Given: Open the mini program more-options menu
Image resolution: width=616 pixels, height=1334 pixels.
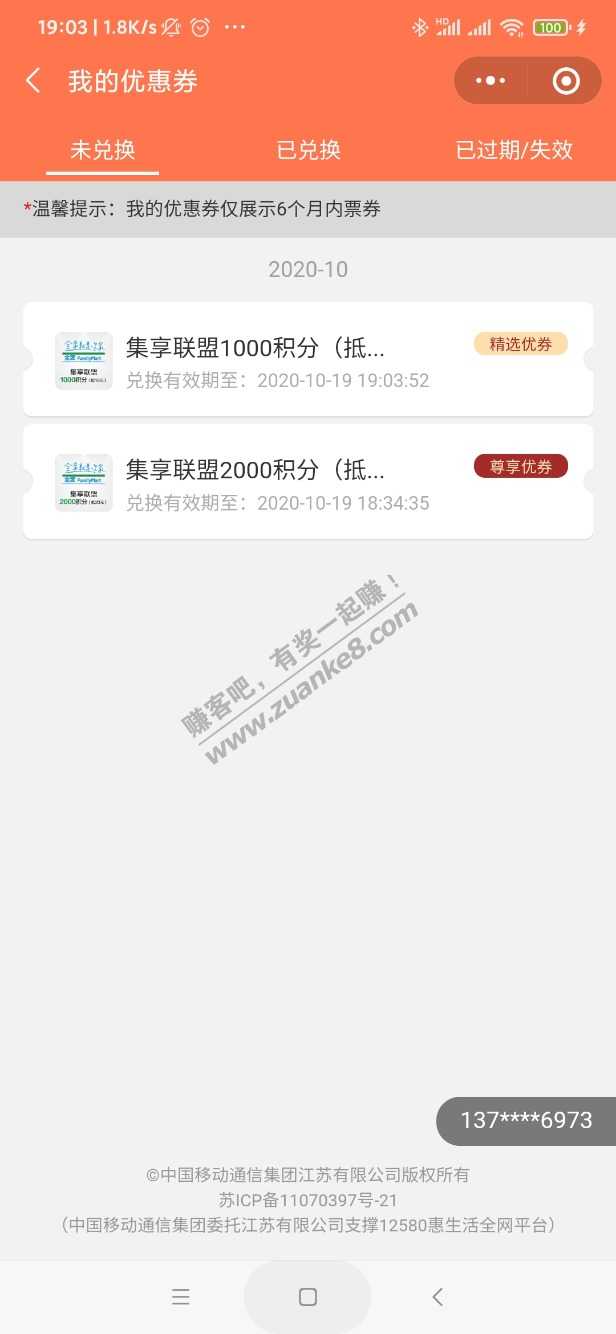Looking at the screenshot, I should [x=490, y=81].
